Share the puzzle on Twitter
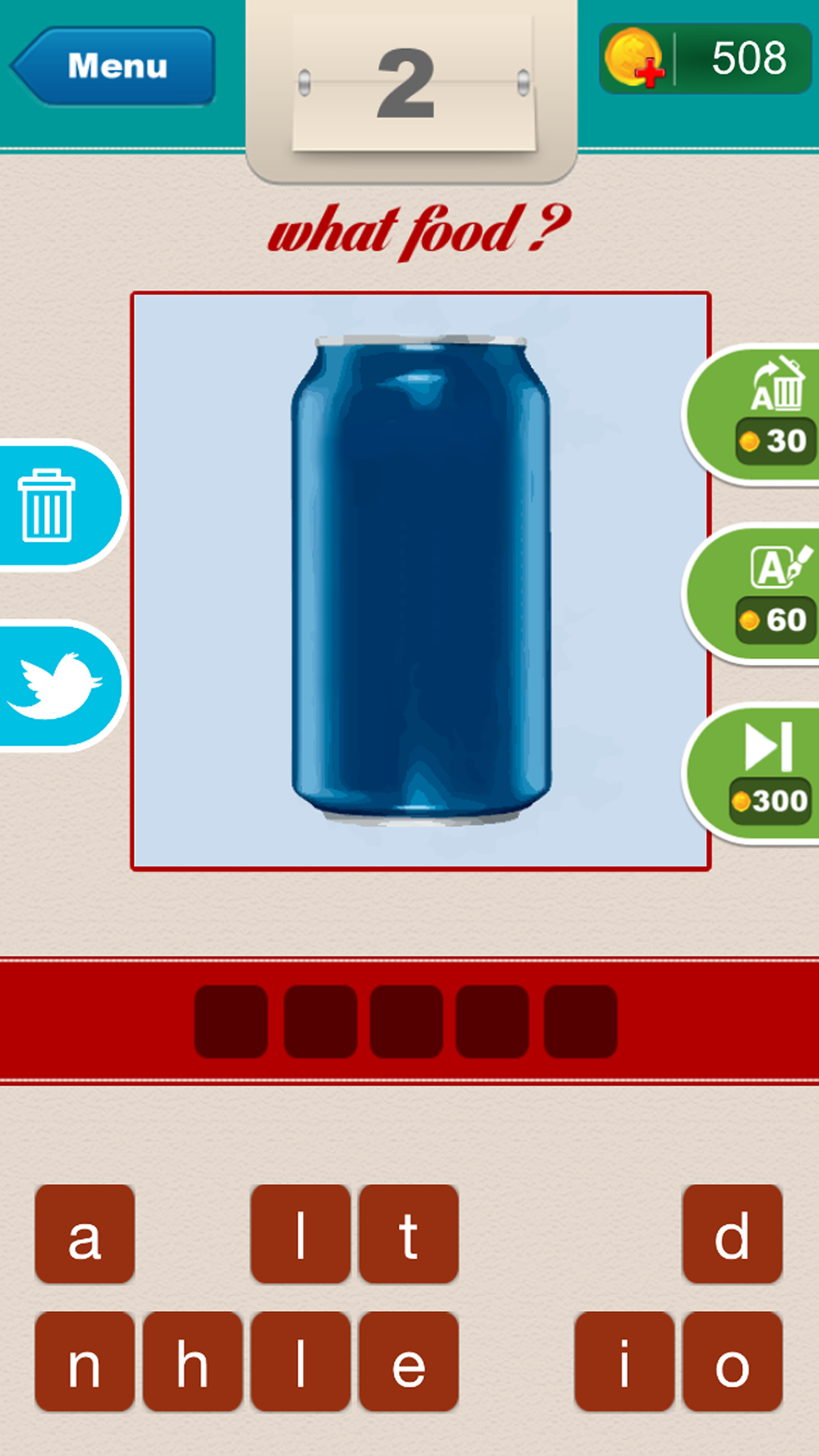This screenshot has height=1456, width=819. coord(55,685)
